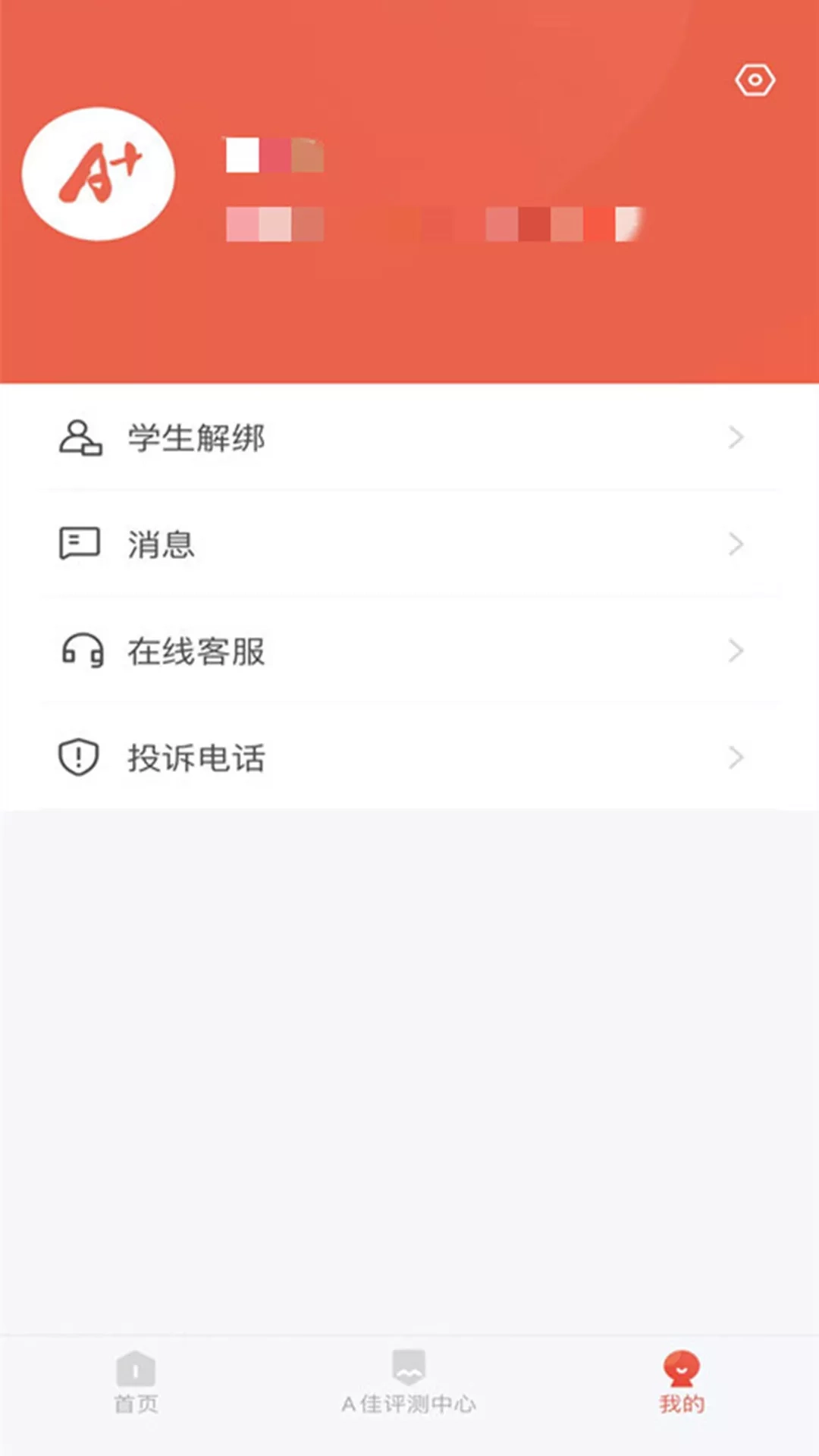This screenshot has height=1456, width=819.
Task: Open settings via the hexagon gear icon
Action: (755, 80)
